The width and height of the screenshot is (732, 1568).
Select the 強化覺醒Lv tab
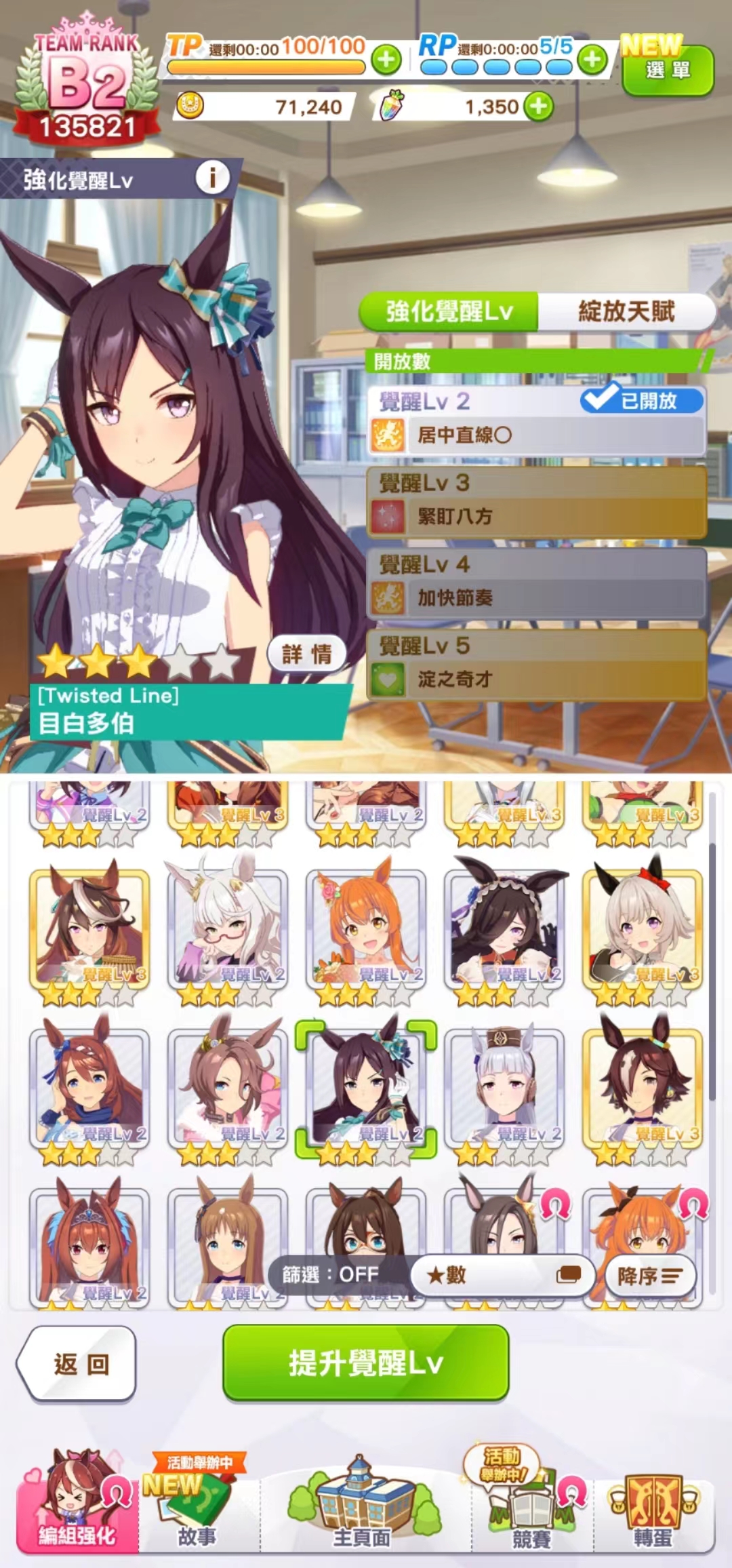pos(449,312)
